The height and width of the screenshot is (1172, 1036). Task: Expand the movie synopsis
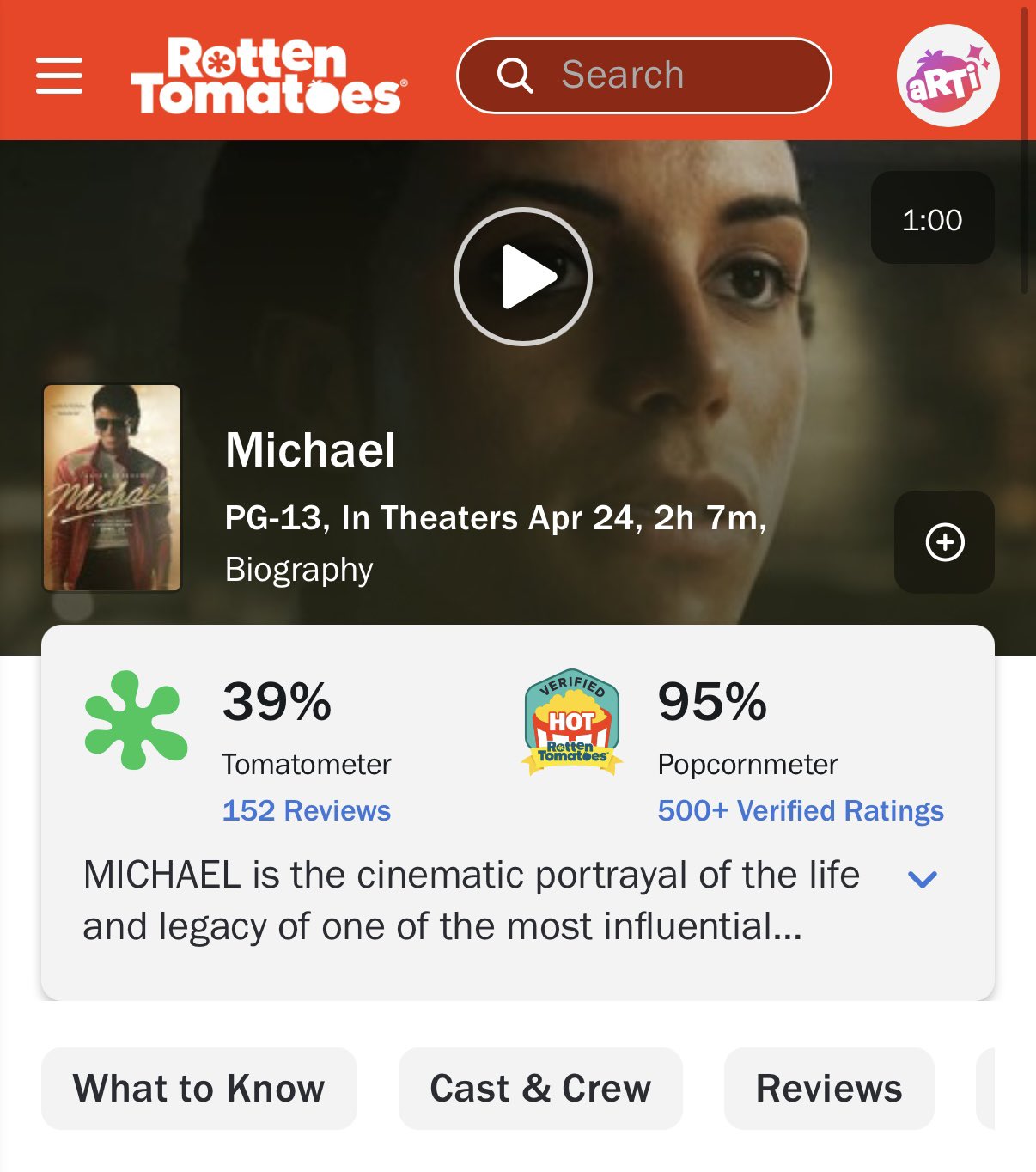click(922, 879)
